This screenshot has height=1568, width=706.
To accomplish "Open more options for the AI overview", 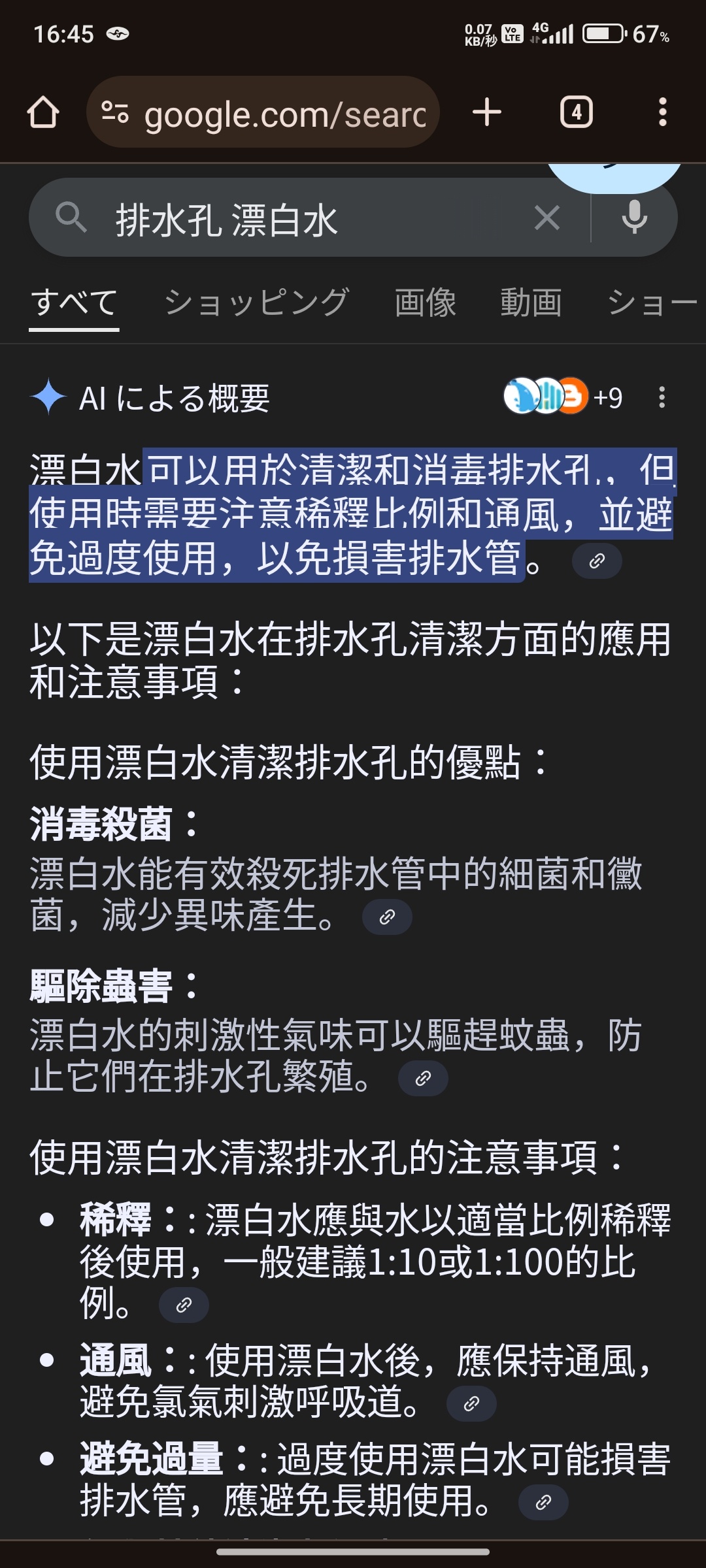I will 662,397.
